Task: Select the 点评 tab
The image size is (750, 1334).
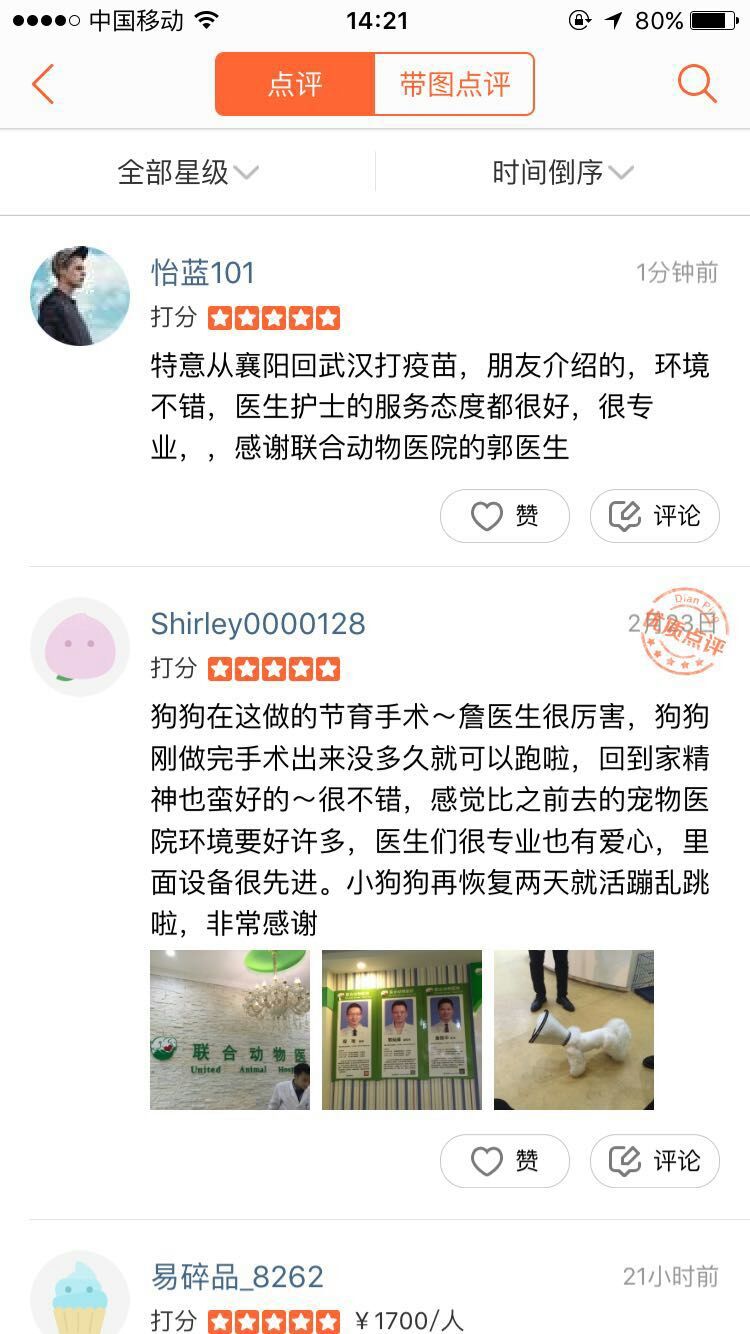Action: (x=295, y=85)
